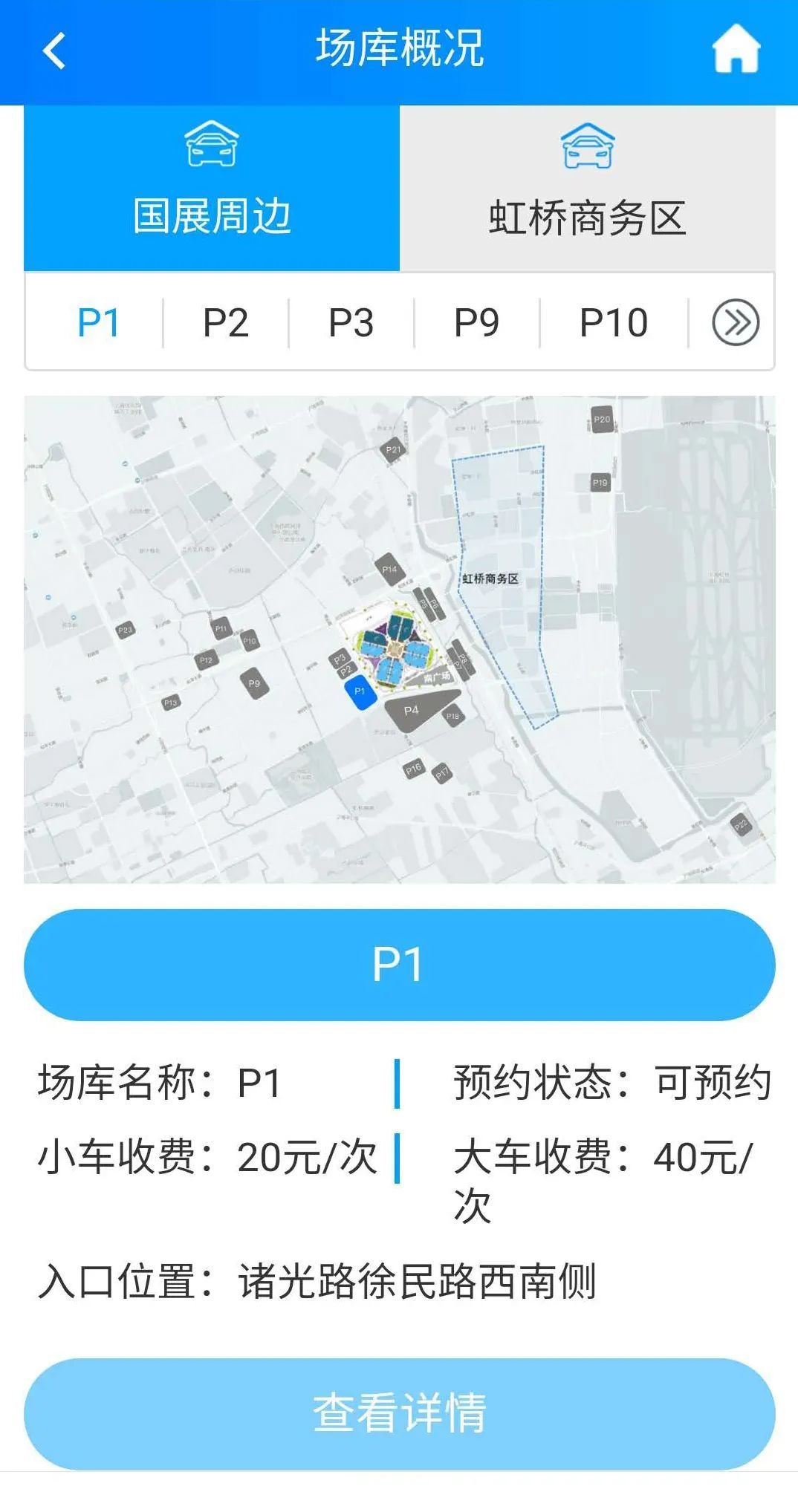Open 查看详情 for P1

tap(399, 1413)
